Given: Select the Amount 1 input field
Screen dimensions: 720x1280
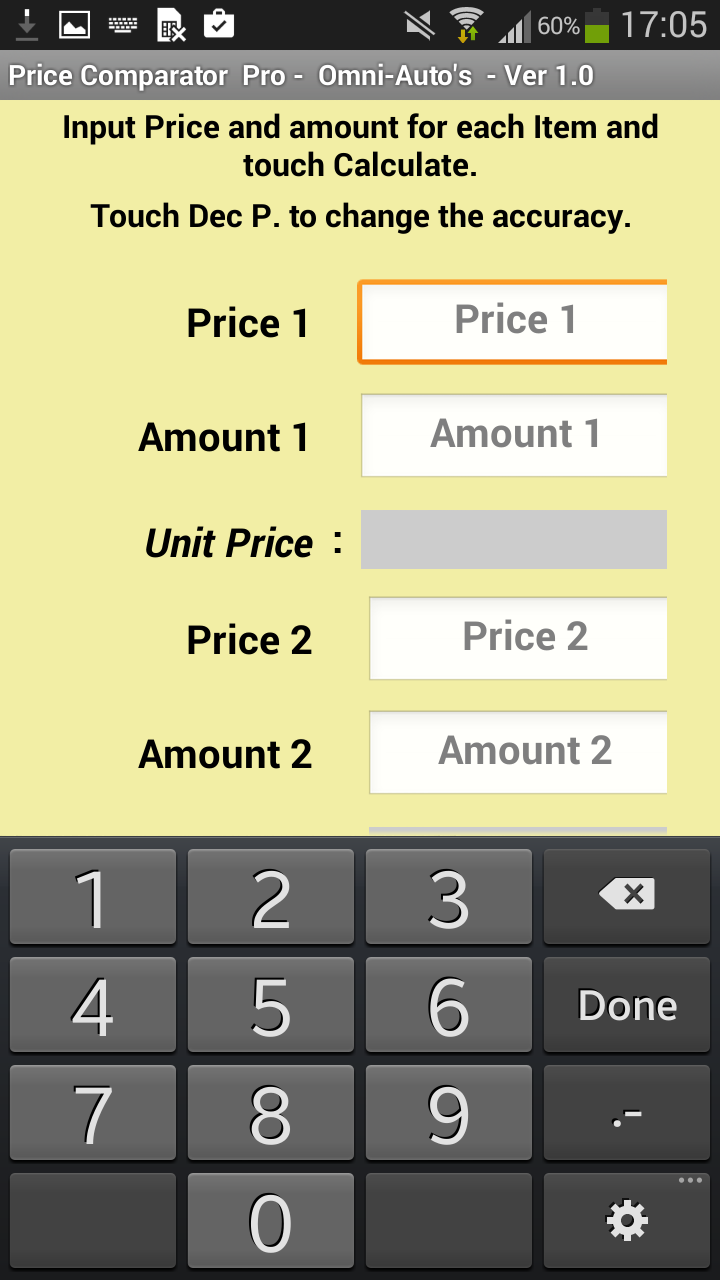Looking at the screenshot, I should (513, 434).
